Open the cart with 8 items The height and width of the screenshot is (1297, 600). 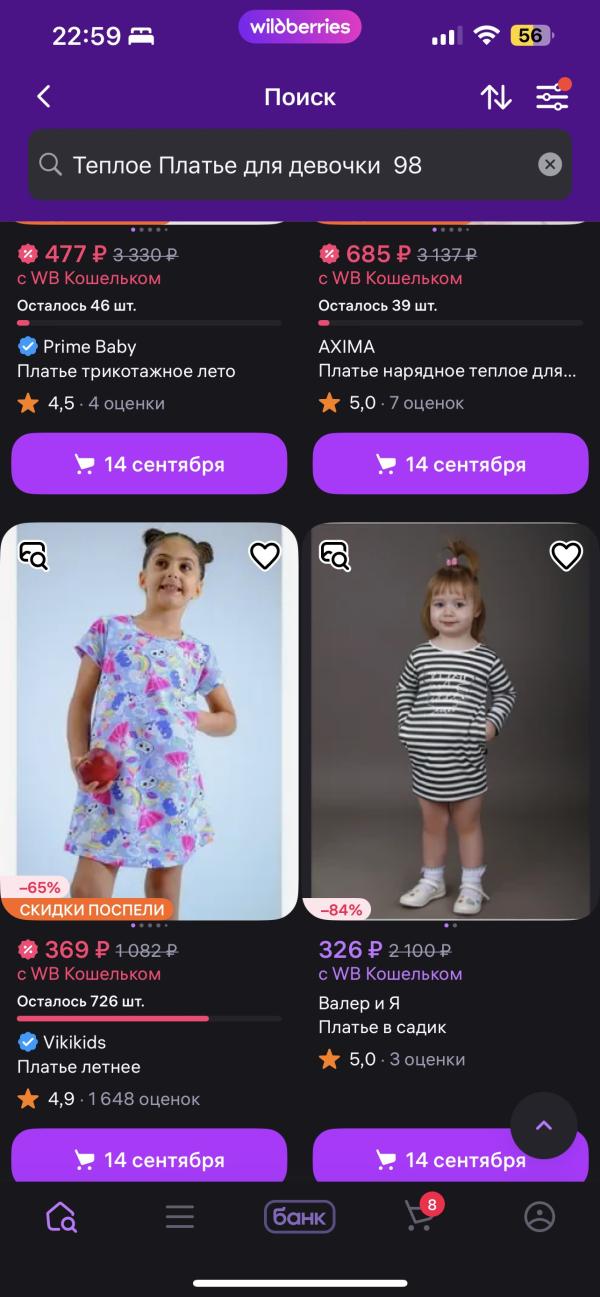coord(420,1216)
